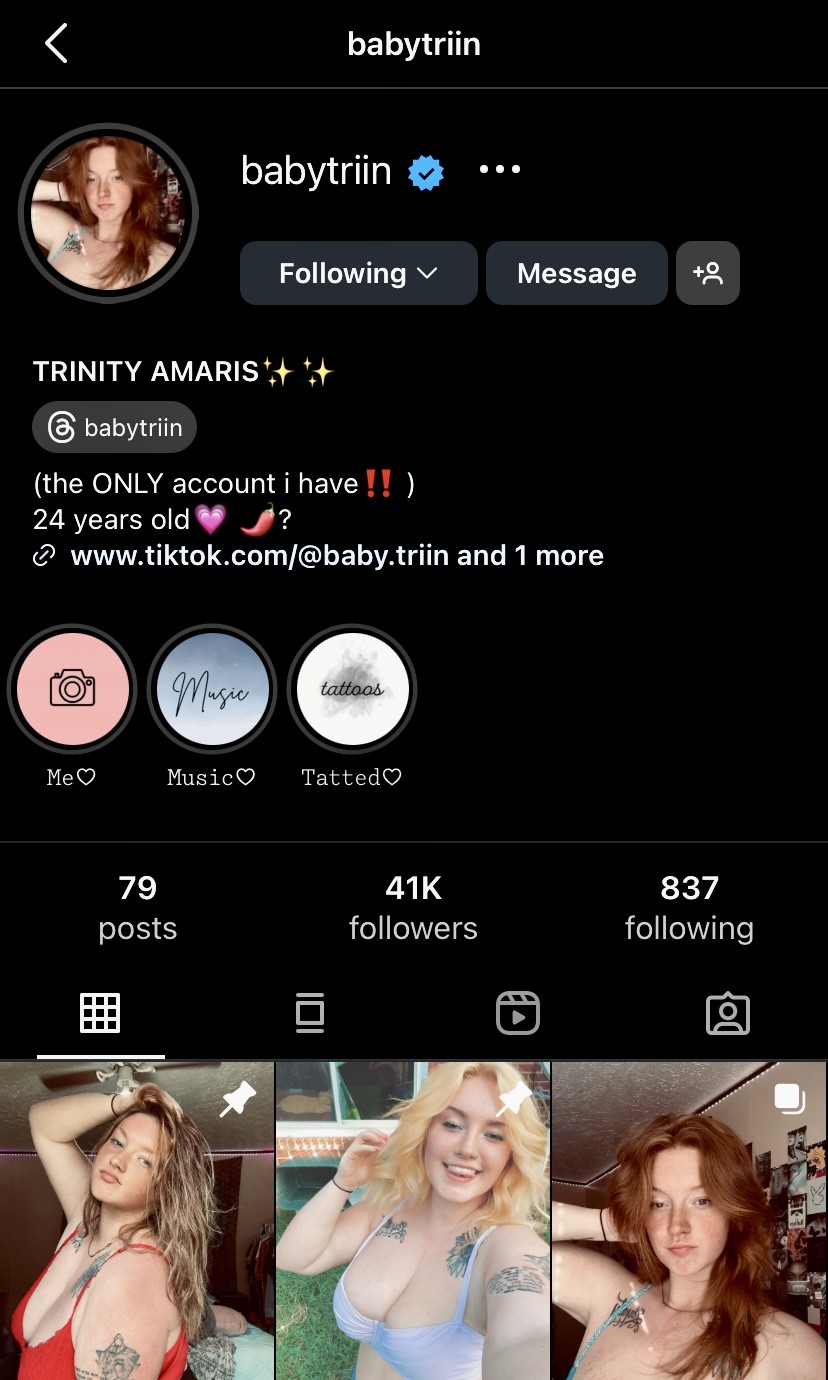Switch to the posts grid tab

click(x=100, y=1013)
